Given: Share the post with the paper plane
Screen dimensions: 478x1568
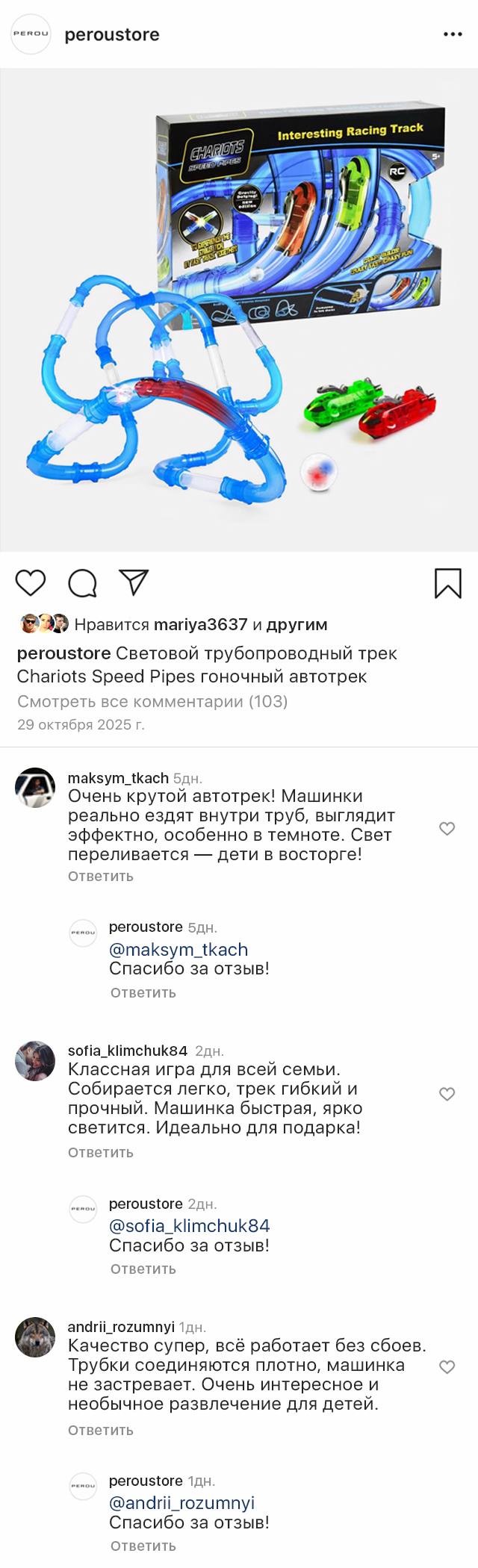Looking at the screenshot, I should 134,582.
